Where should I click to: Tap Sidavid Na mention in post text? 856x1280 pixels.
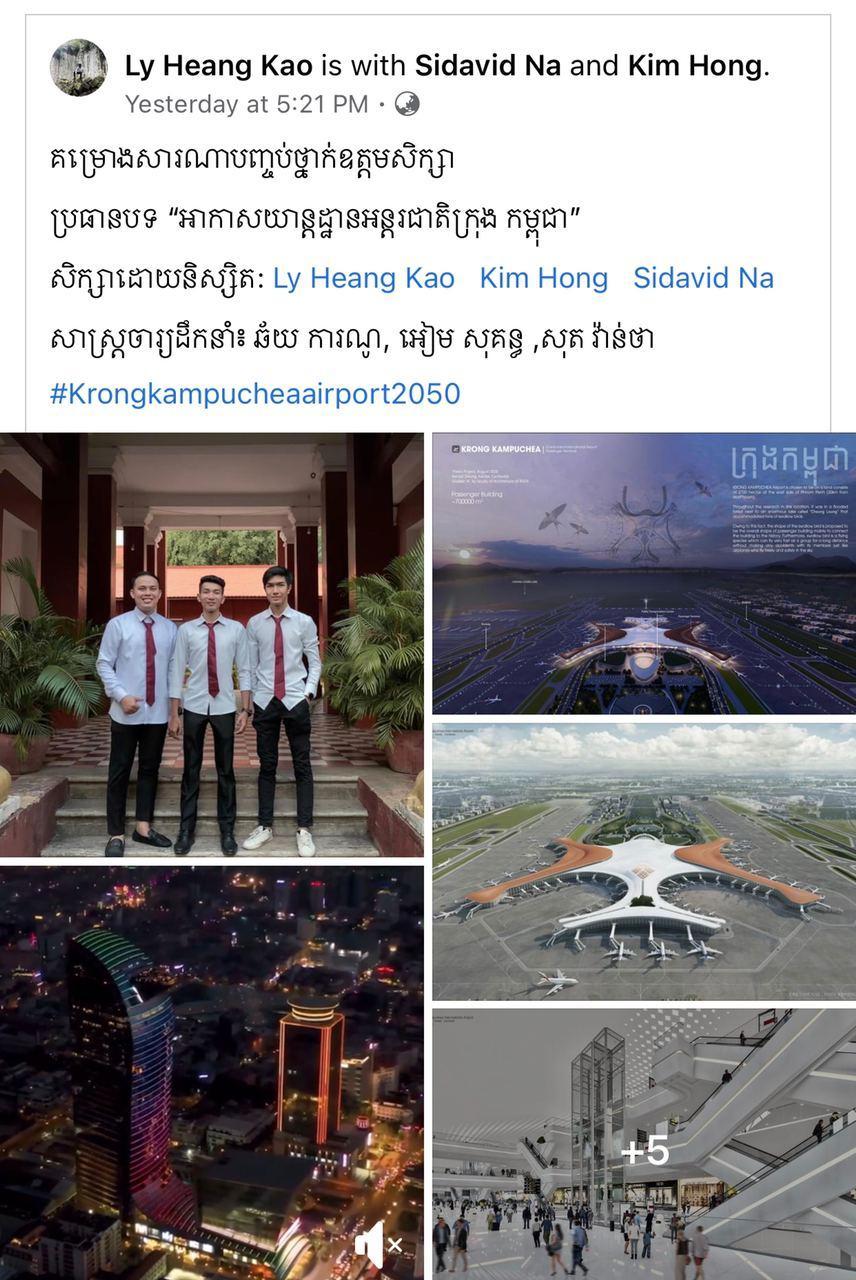[x=703, y=278]
